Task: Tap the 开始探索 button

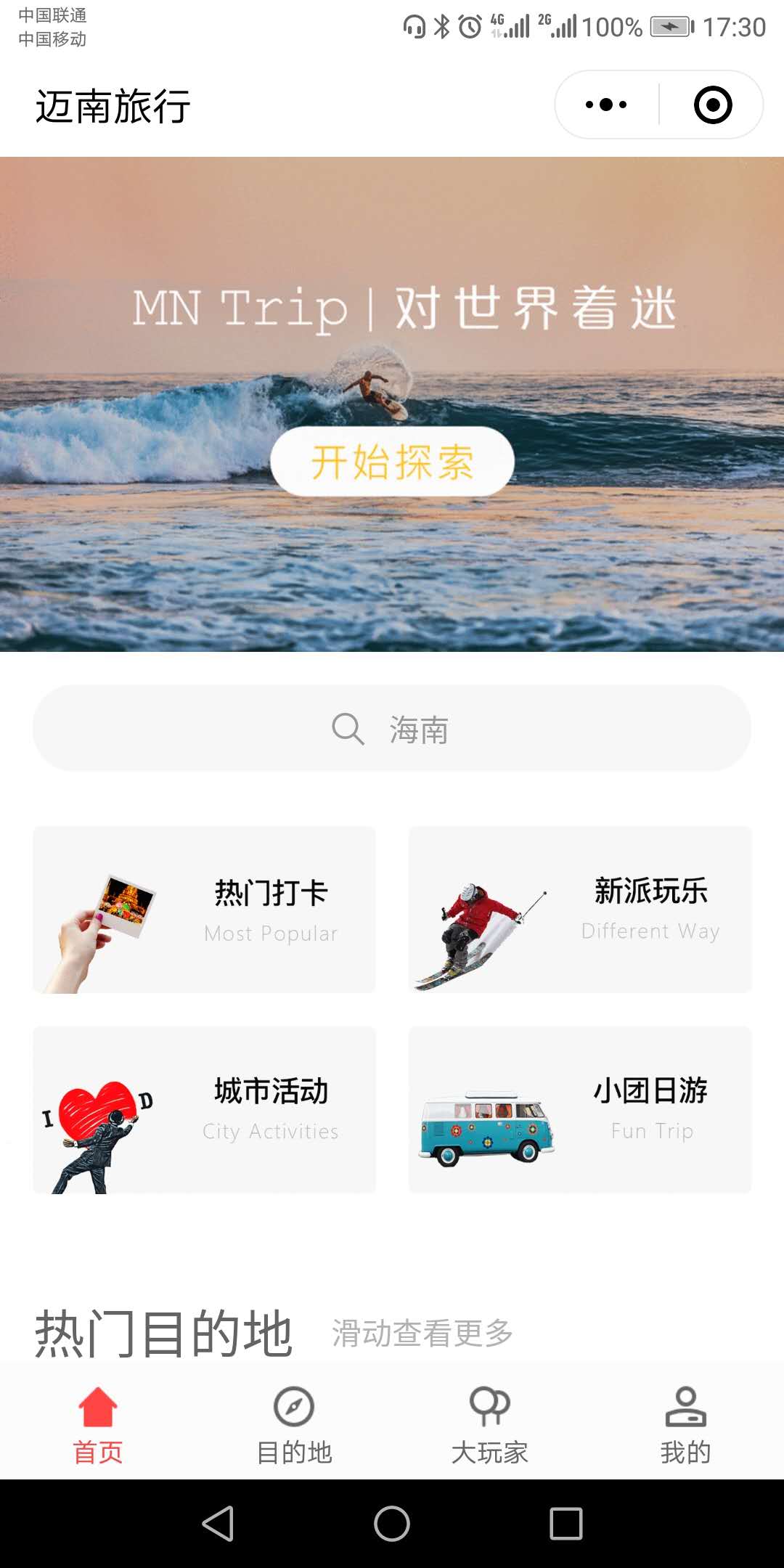Action: (x=392, y=462)
